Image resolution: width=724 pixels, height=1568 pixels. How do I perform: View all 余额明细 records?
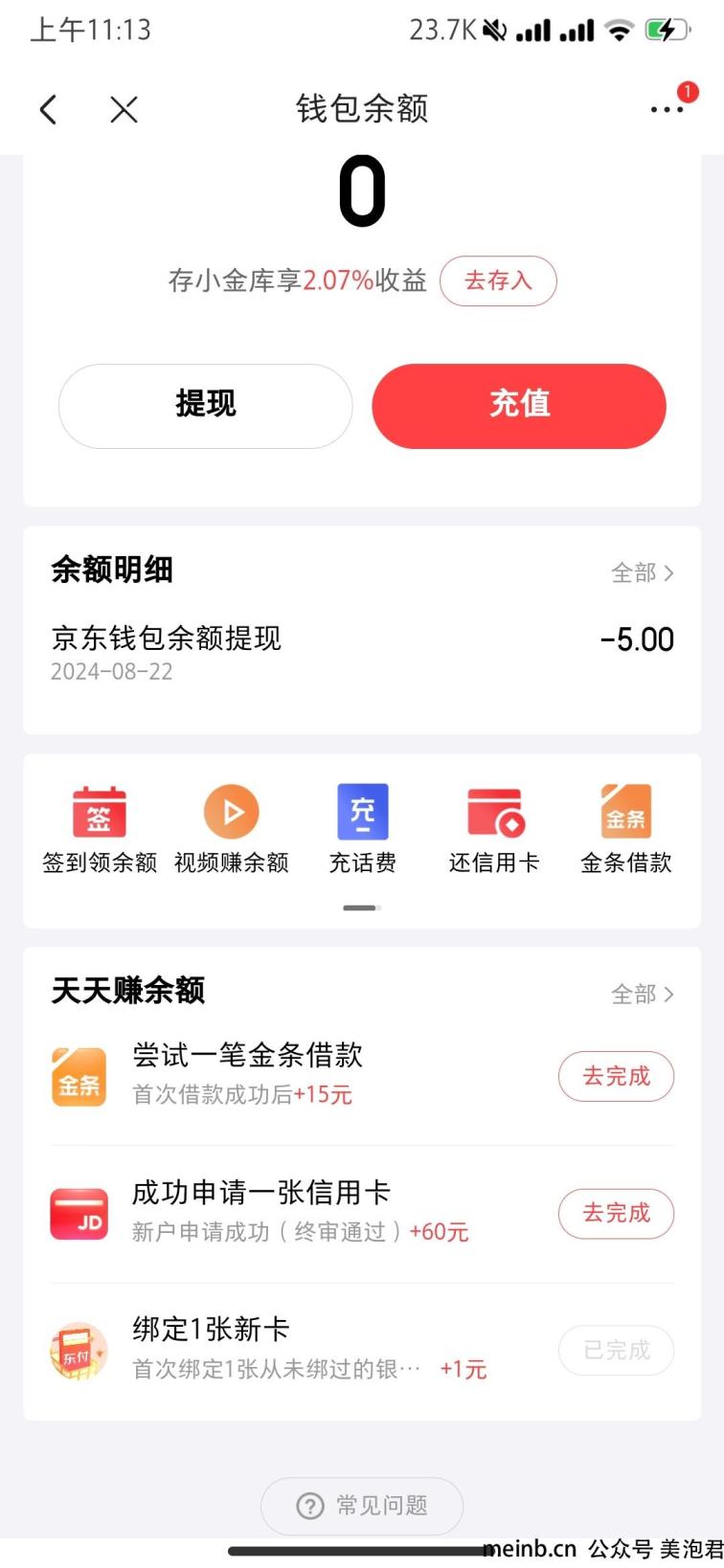643,573
